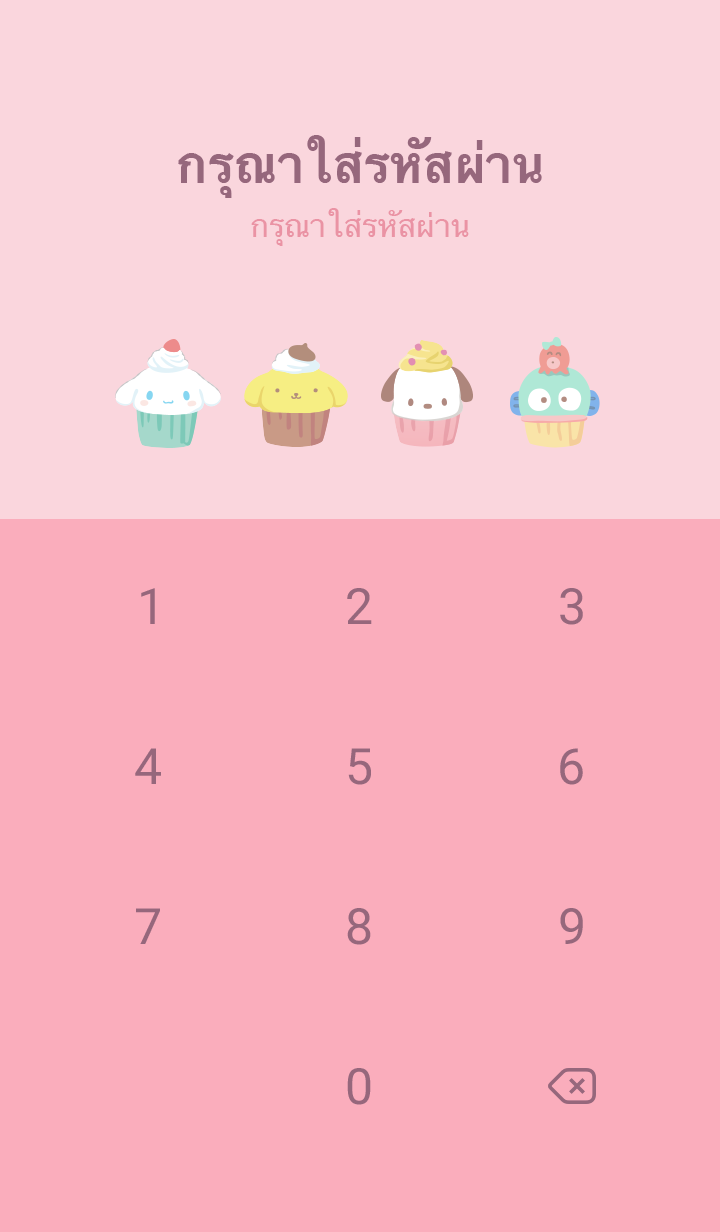Screen dimensions: 720x1232
Task: Enter digit 1 on the passcode keypad
Action: [149, 607]
